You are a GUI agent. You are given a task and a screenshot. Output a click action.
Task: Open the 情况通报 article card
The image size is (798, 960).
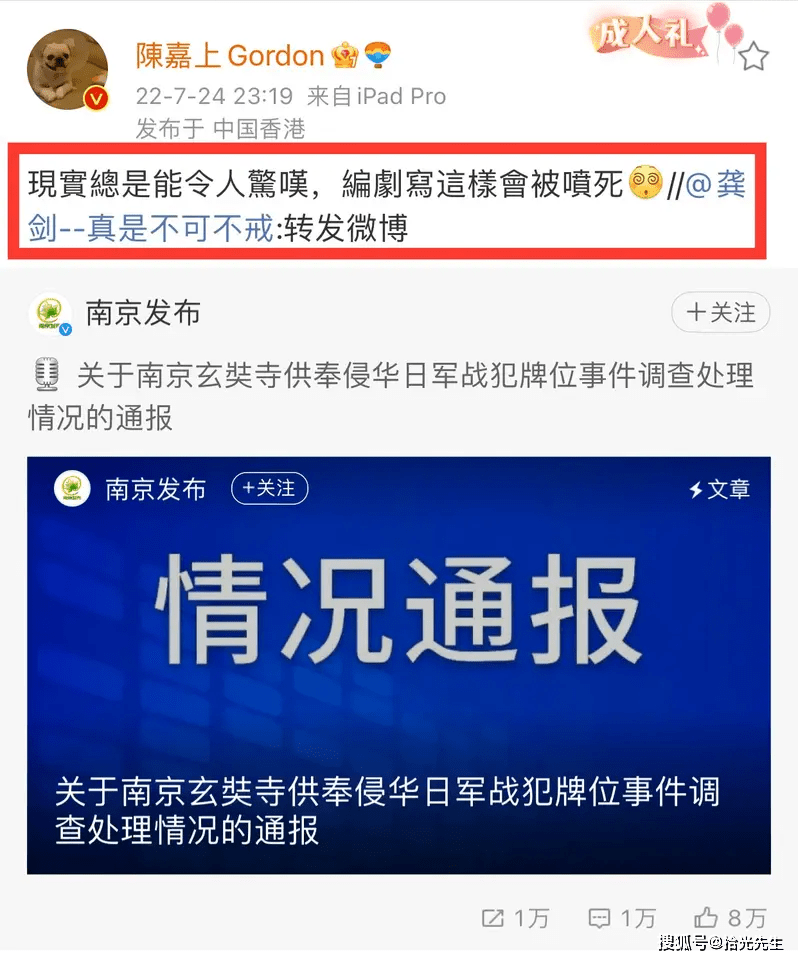pos(398,665)
